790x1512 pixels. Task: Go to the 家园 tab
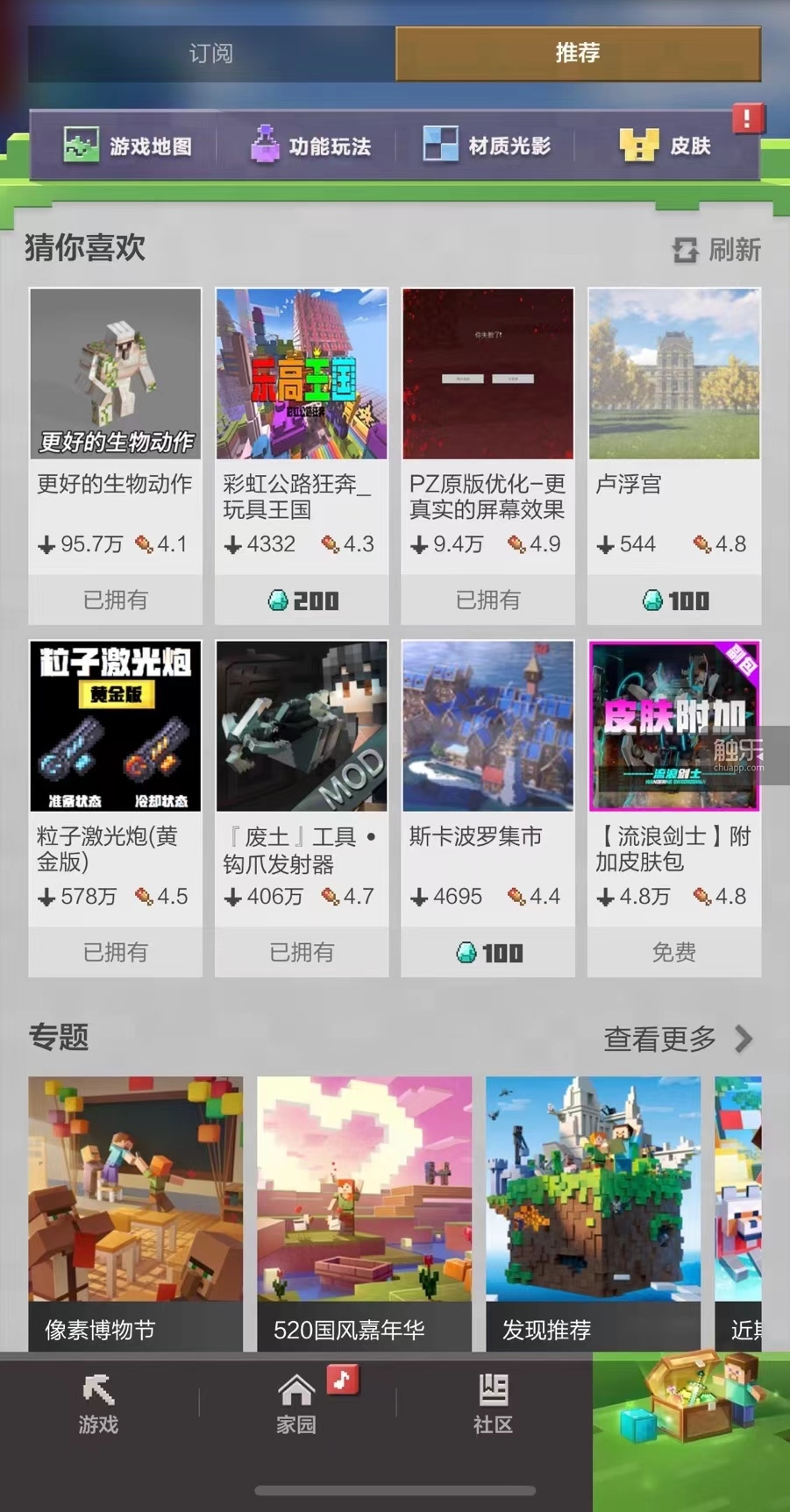(x=296, y=1404)
